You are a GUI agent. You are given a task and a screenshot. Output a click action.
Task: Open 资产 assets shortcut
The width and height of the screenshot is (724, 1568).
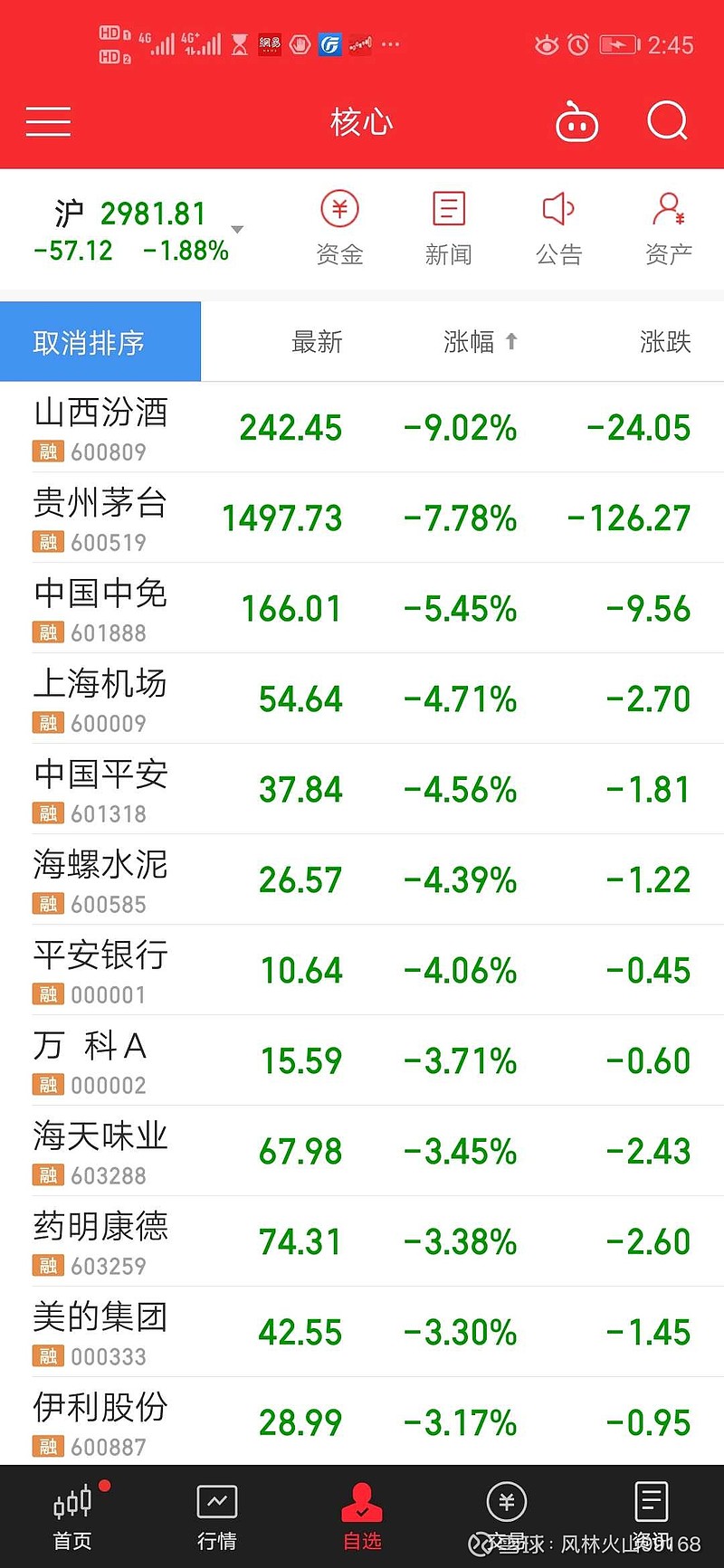669,229
